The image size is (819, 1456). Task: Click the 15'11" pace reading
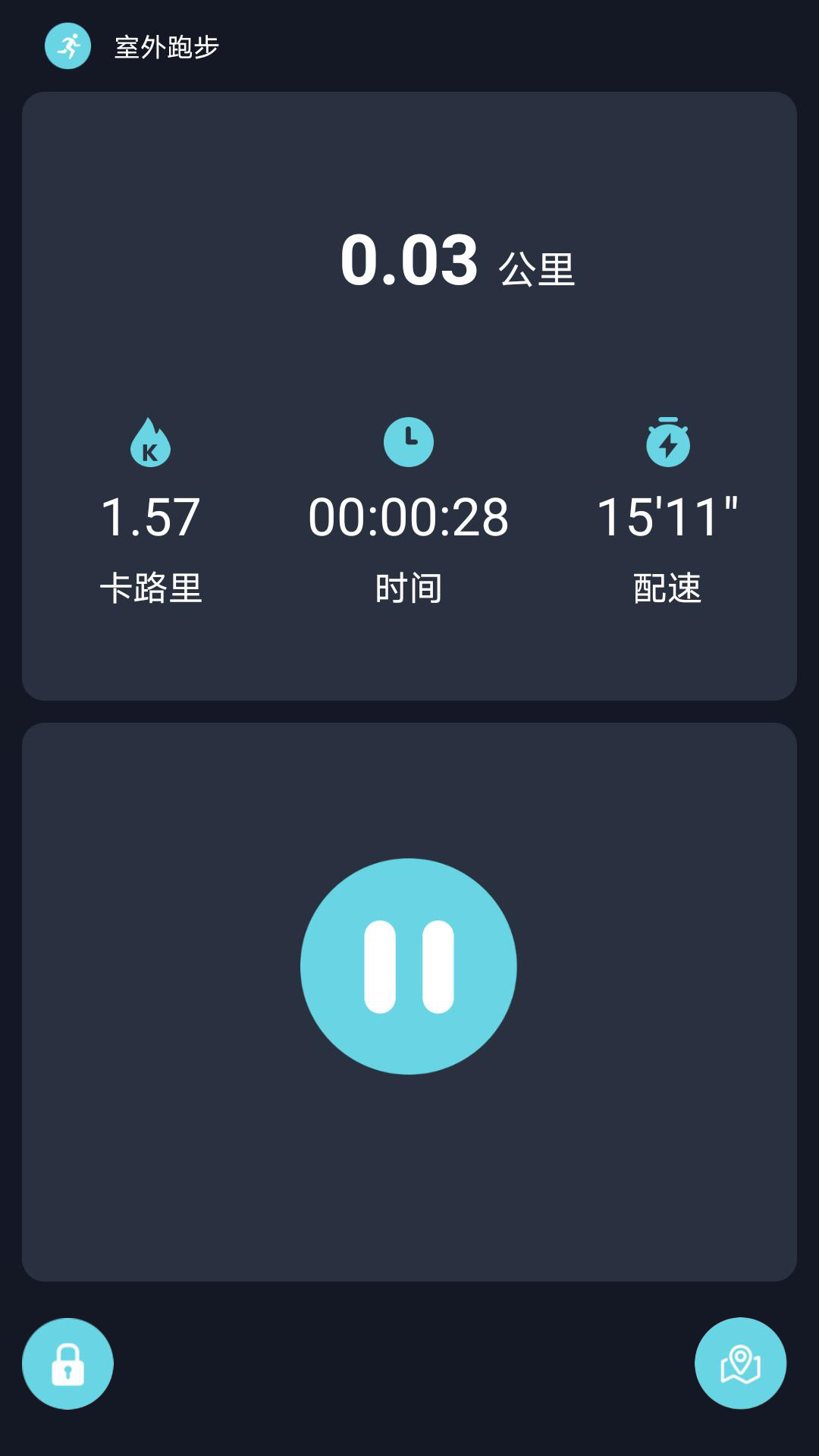668,518
